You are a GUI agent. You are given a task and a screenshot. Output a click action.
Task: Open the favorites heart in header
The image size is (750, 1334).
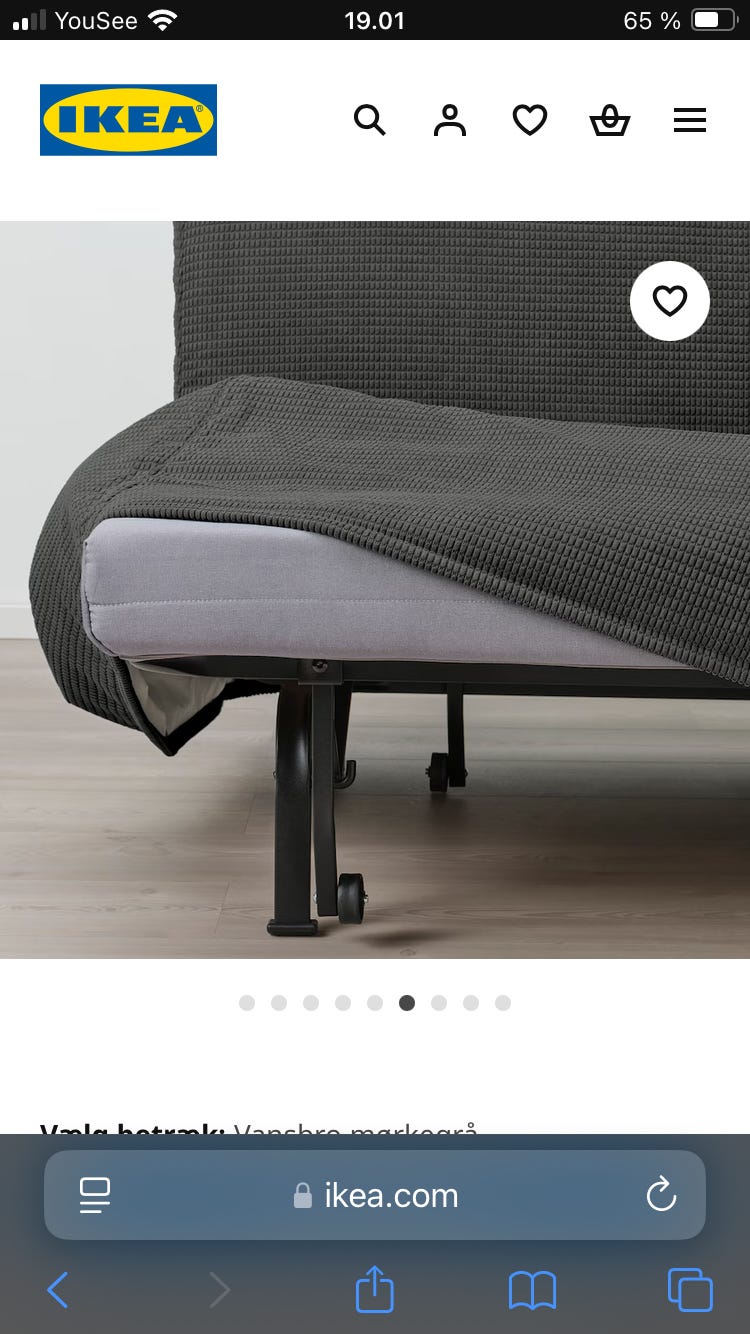pyautogui.click(x=530, y=121)
